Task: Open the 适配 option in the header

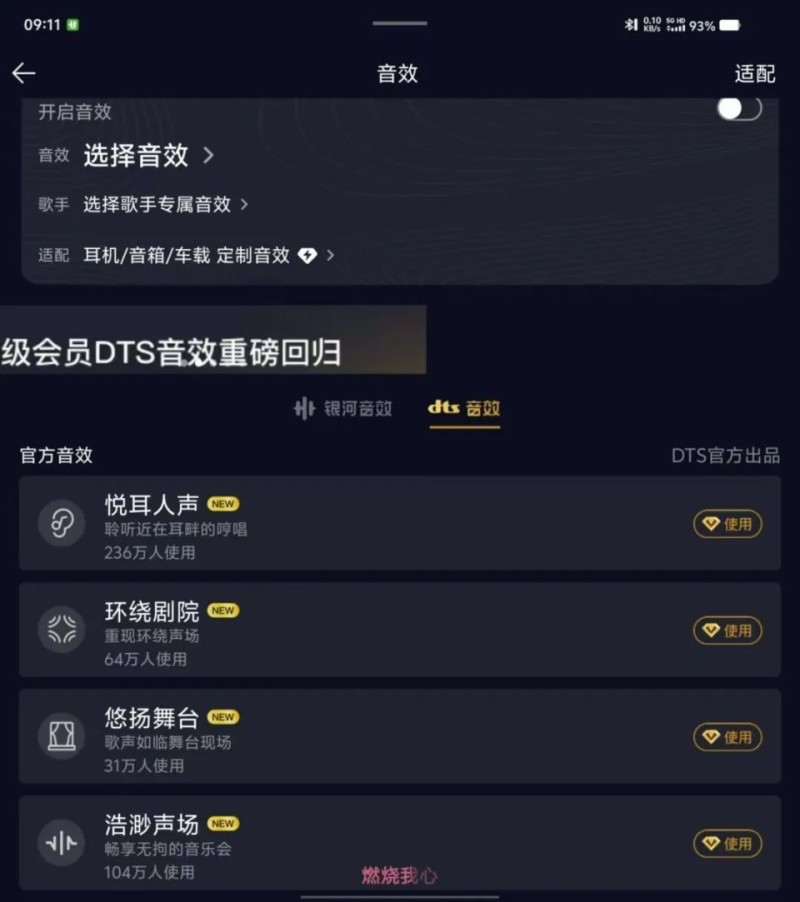Action: (754, 73)
